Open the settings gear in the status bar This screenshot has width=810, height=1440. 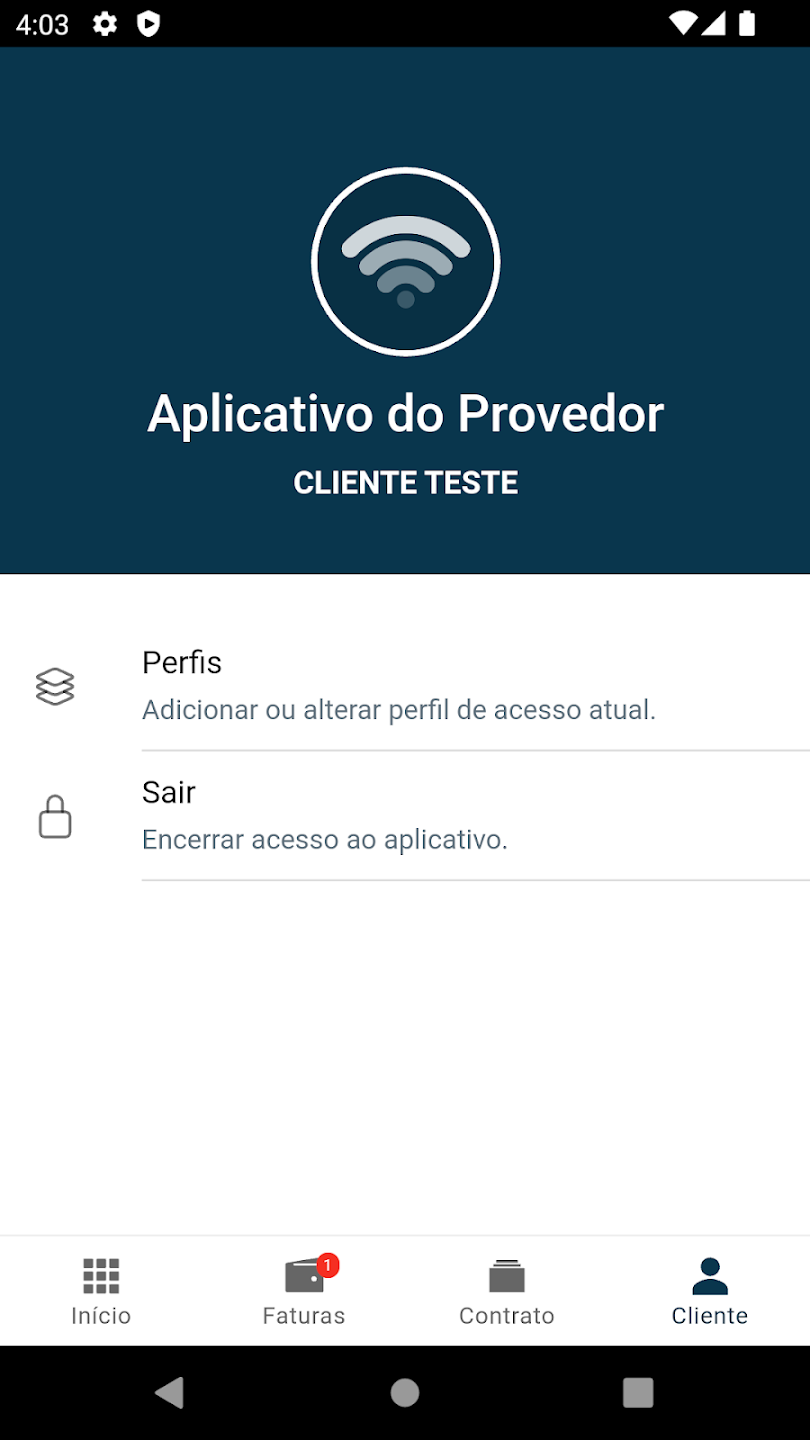(104, 23)
